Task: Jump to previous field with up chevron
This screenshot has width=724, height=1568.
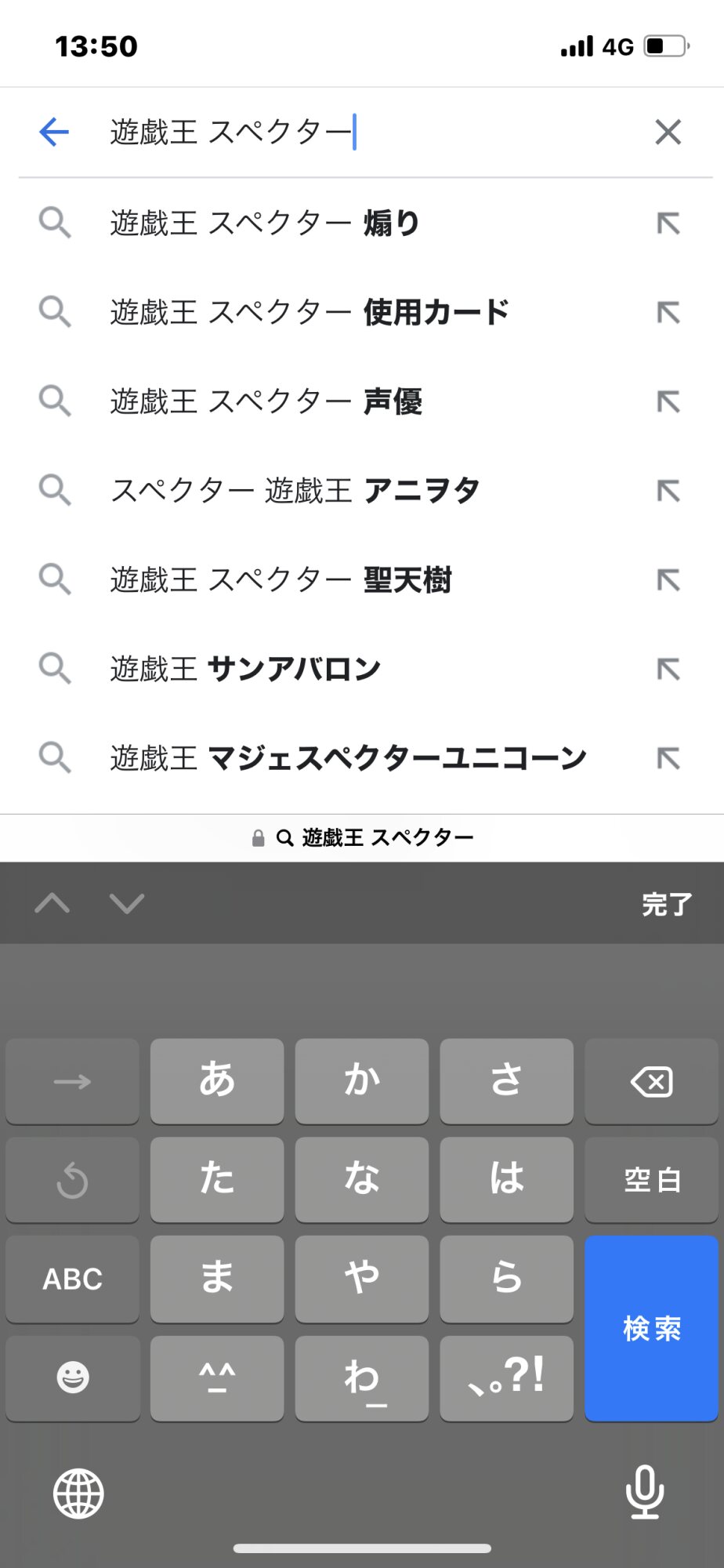Action: (x=52, y=903)
